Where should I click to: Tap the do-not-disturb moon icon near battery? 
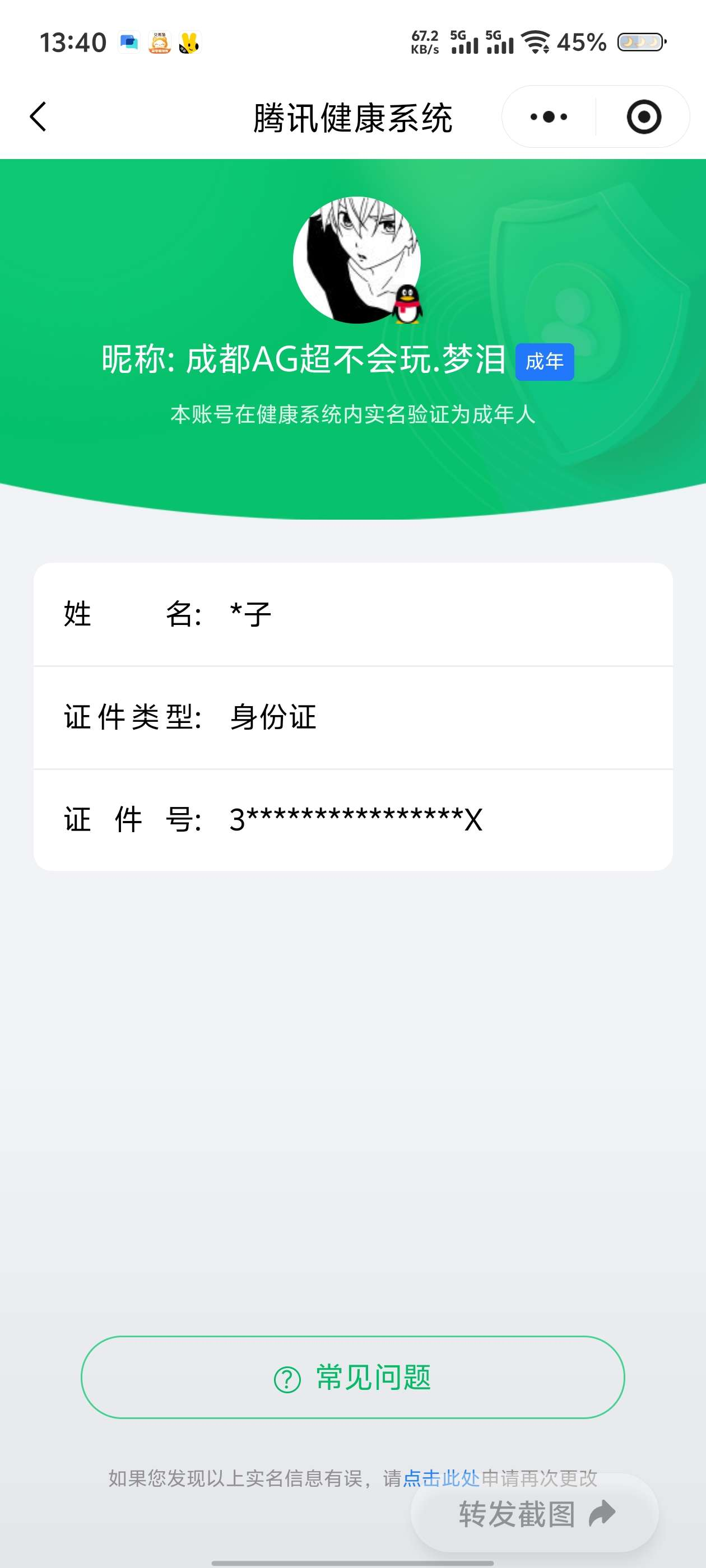click(x=637, y=41)
